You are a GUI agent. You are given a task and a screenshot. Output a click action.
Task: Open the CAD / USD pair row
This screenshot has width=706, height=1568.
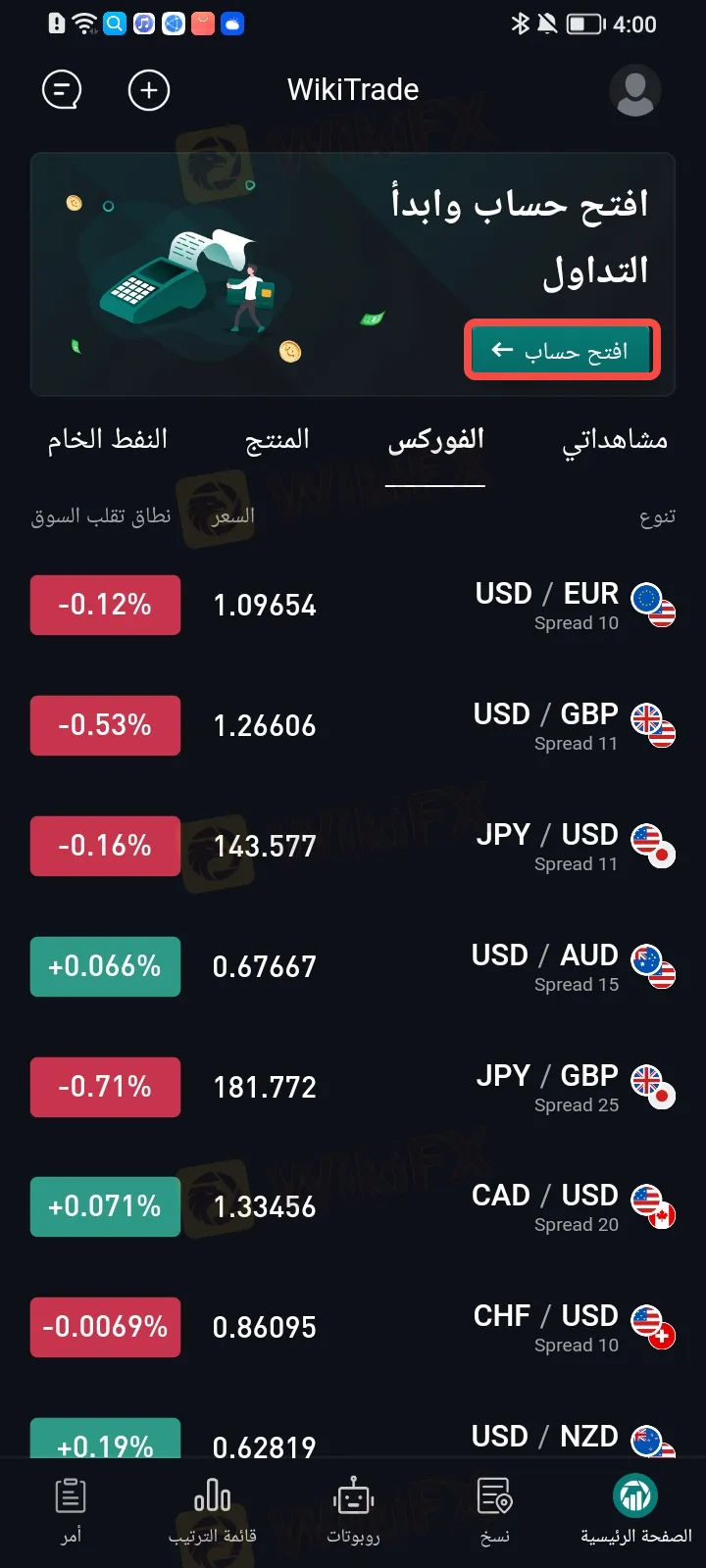tap(353, 1206)
